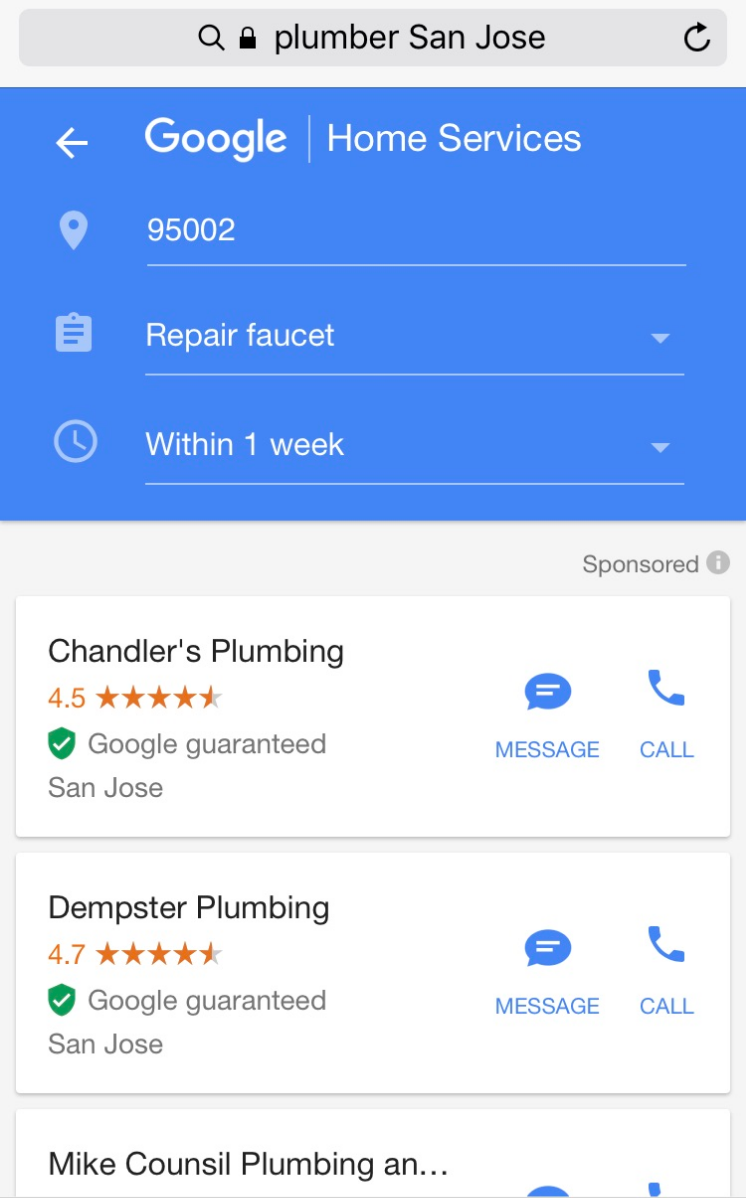Screen dimensions: 746x1198
Task: Show info about Sponsored results
Action: click(718, 563)
